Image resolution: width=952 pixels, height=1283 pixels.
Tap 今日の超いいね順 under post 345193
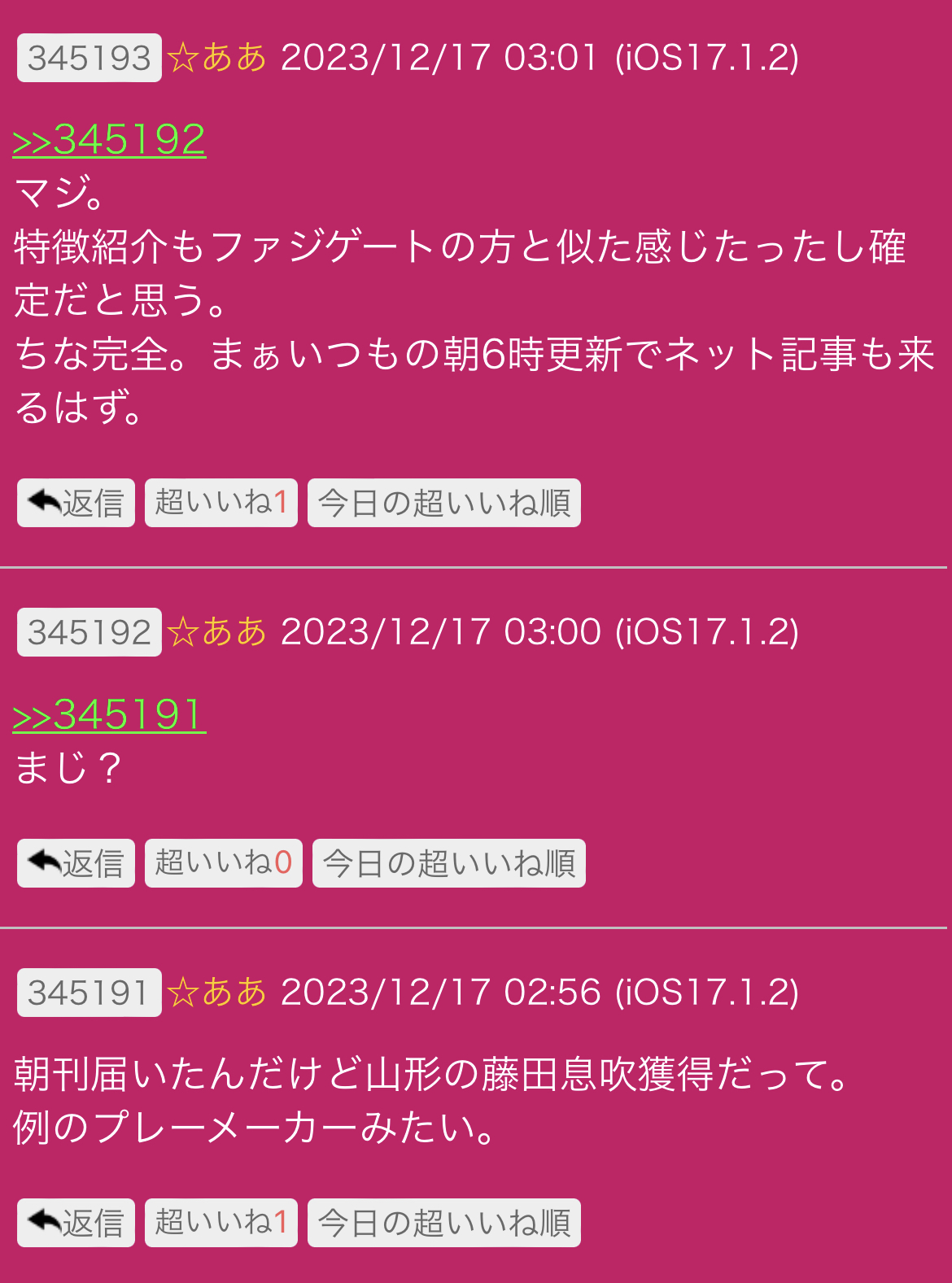(x=443, y=503)
